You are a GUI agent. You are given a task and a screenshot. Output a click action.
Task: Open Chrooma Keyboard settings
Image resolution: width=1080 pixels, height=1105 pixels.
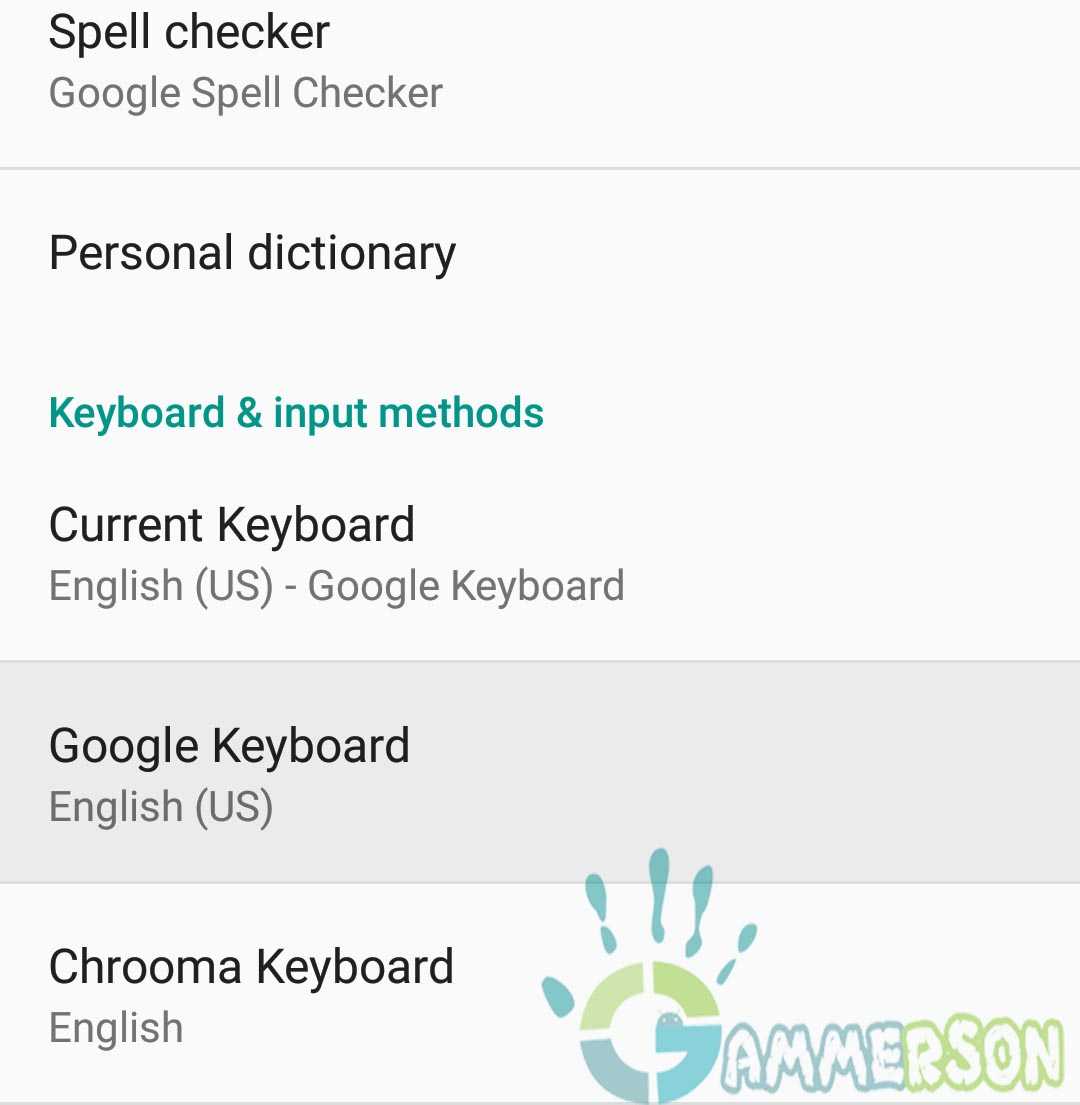tap(251, 994)
